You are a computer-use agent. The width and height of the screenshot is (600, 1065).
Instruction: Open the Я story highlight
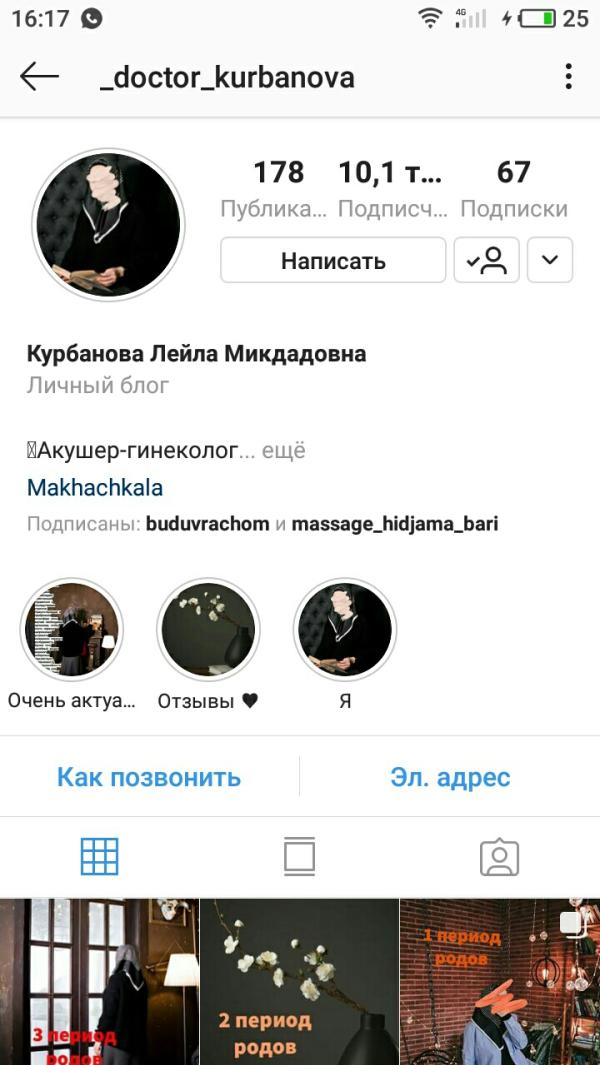345,630
